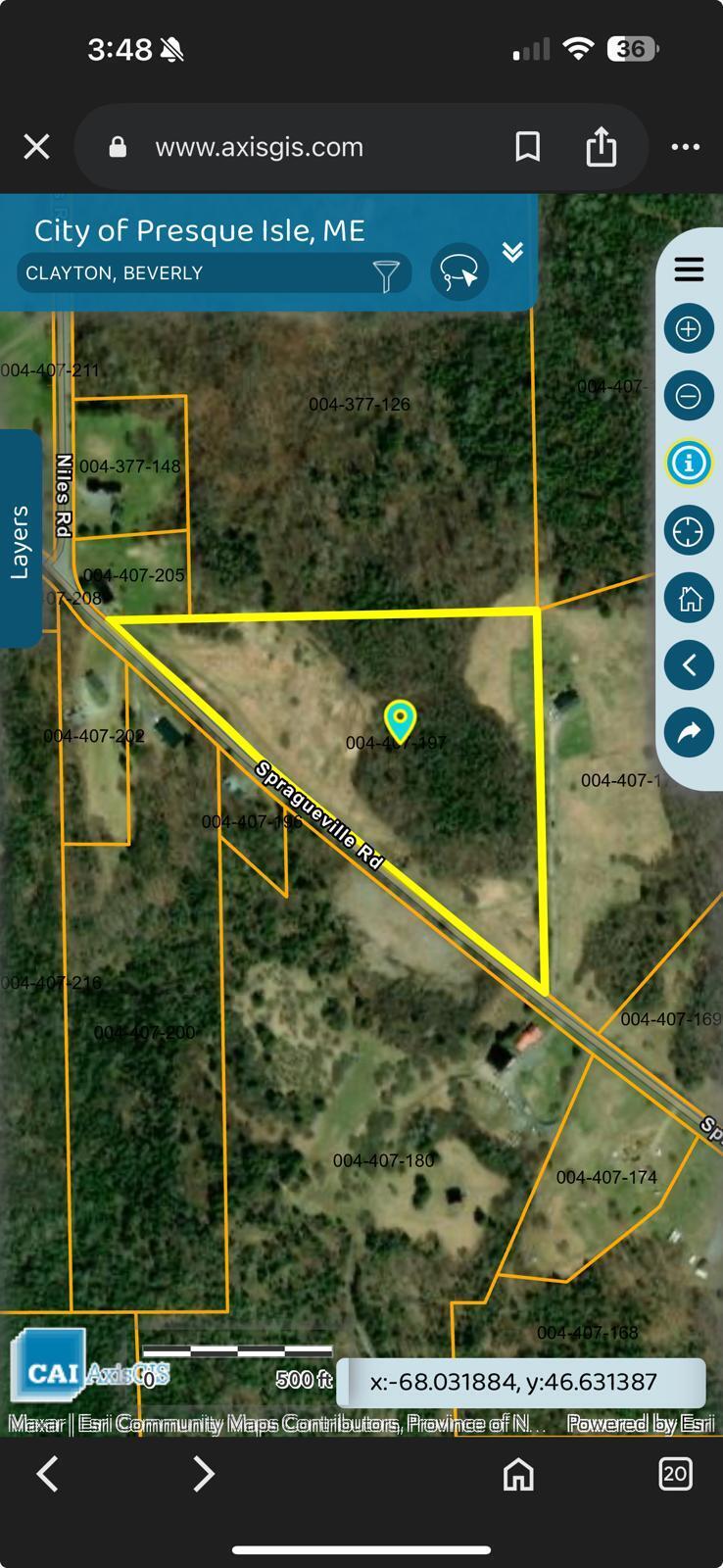Viewport: 723px width, 1568px height.
Task: Expand the search panel with double chevron
Action: click(511, 252)
